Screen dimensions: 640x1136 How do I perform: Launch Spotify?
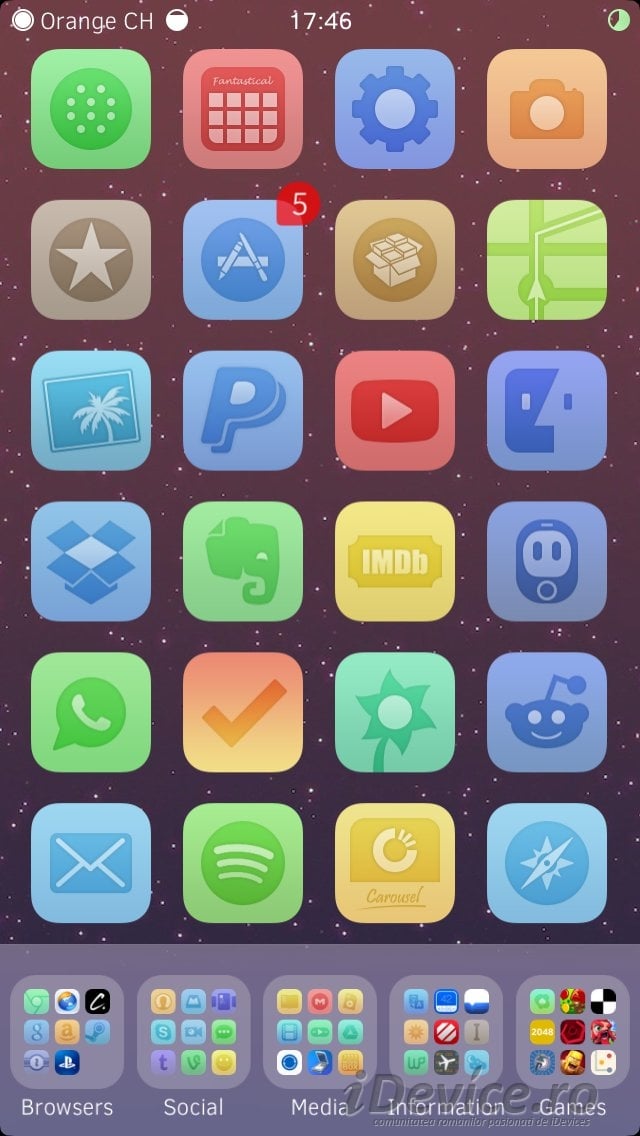pos(243,863)
